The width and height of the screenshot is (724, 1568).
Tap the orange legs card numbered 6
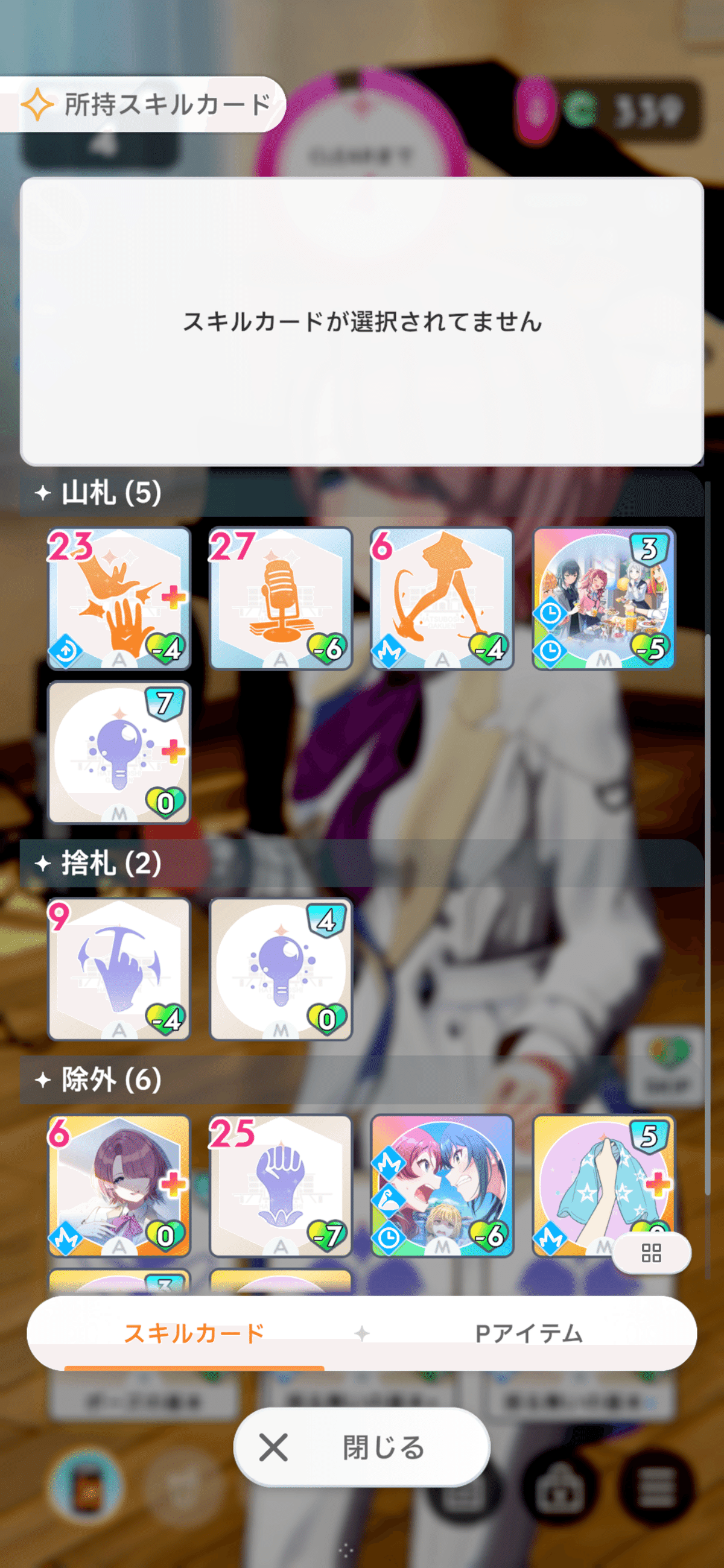point(442,598)
